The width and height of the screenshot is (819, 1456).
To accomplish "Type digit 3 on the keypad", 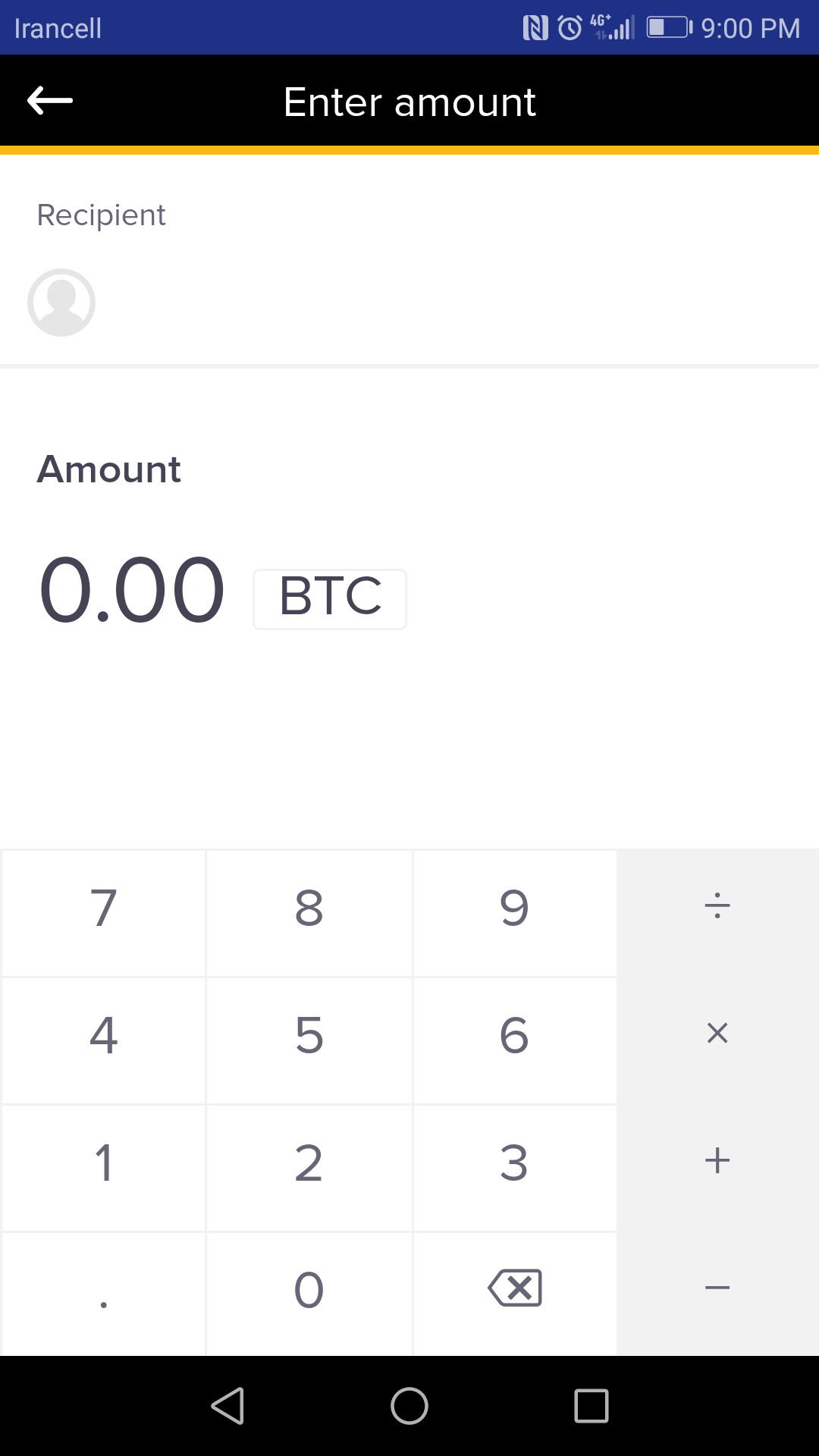I will tap(515, 1168).
